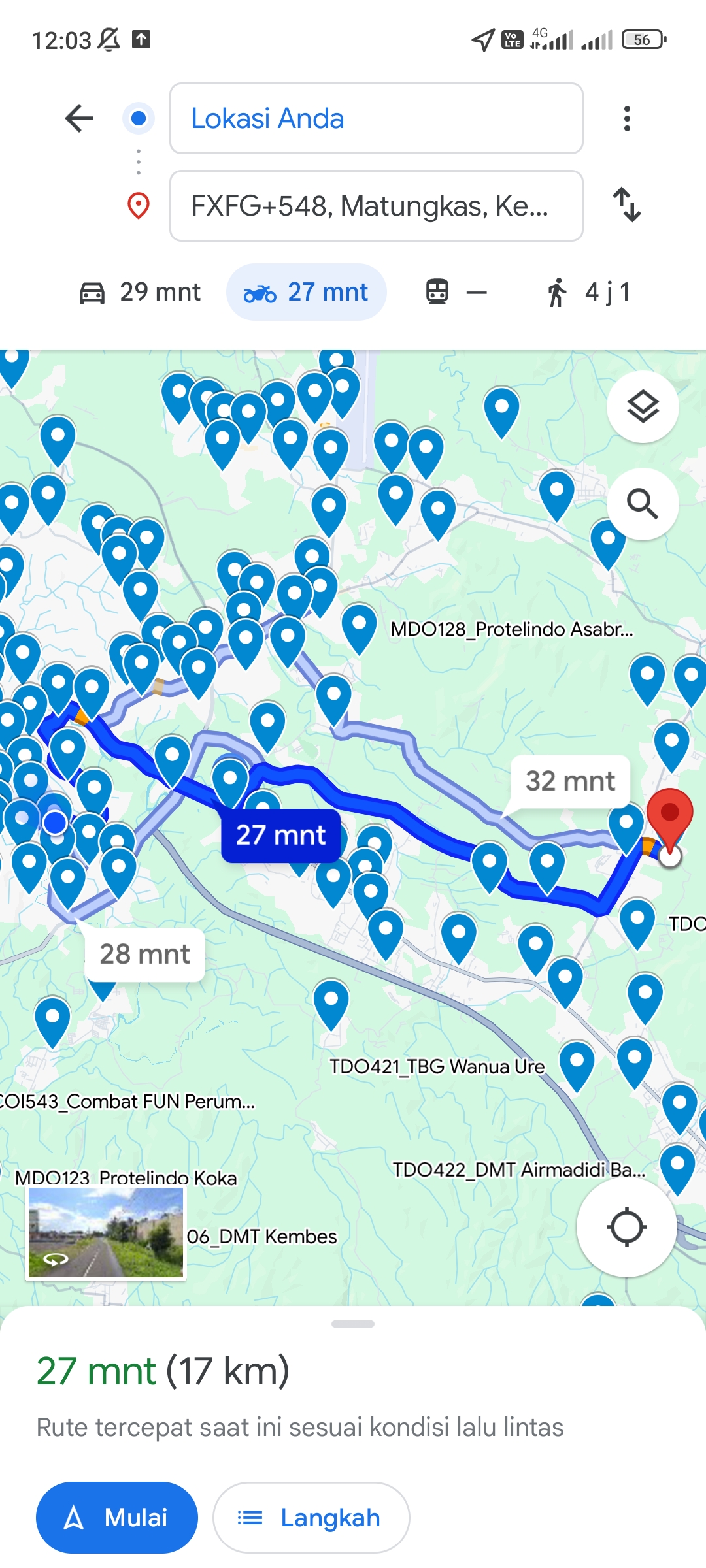Viewport: 706px width, 1568px height.
Task: Tap the 27 mnt route label
Action: coord(280,835)
